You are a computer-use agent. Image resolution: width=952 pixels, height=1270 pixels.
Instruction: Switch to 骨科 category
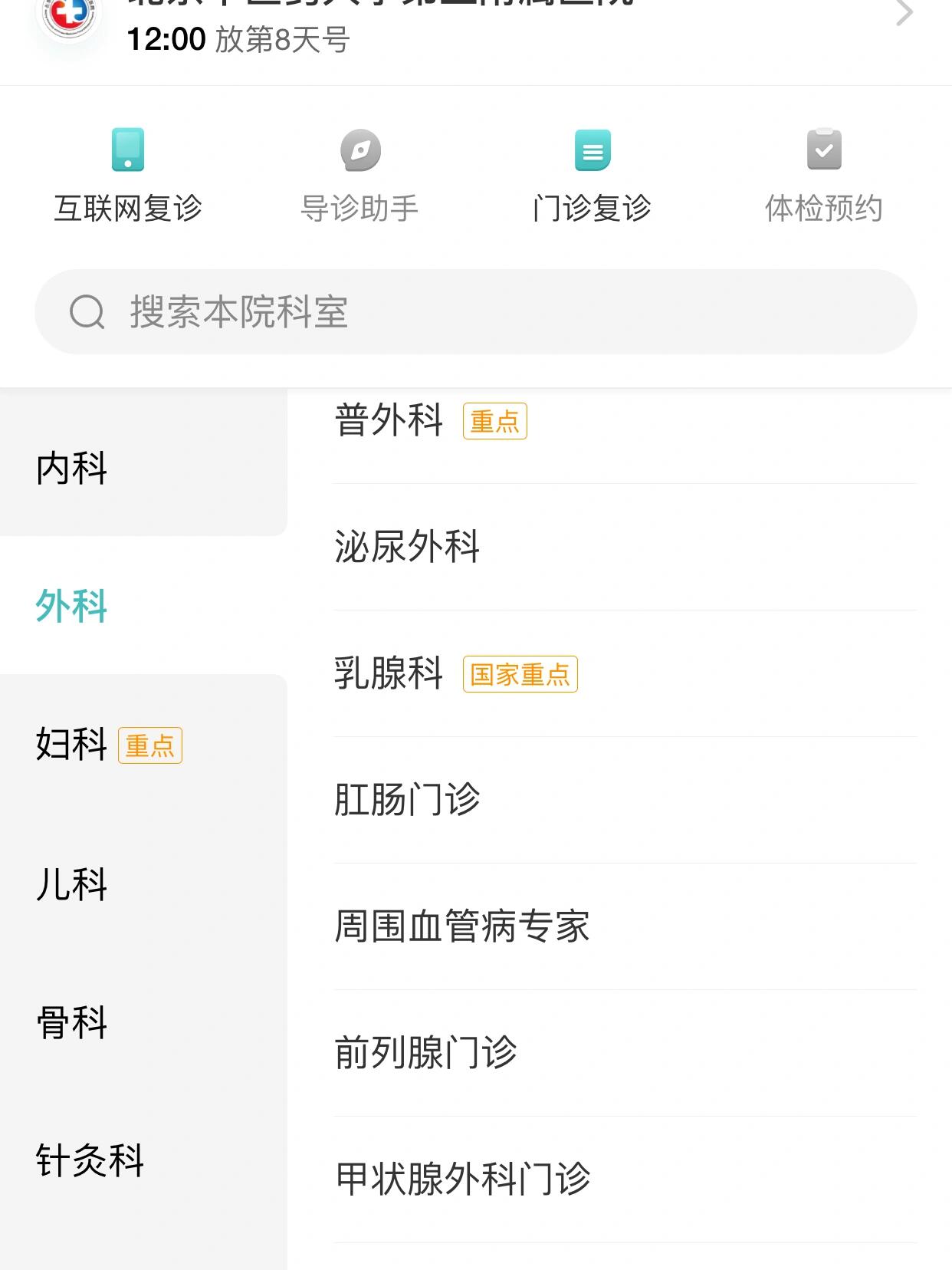(x=72, y=1022)
